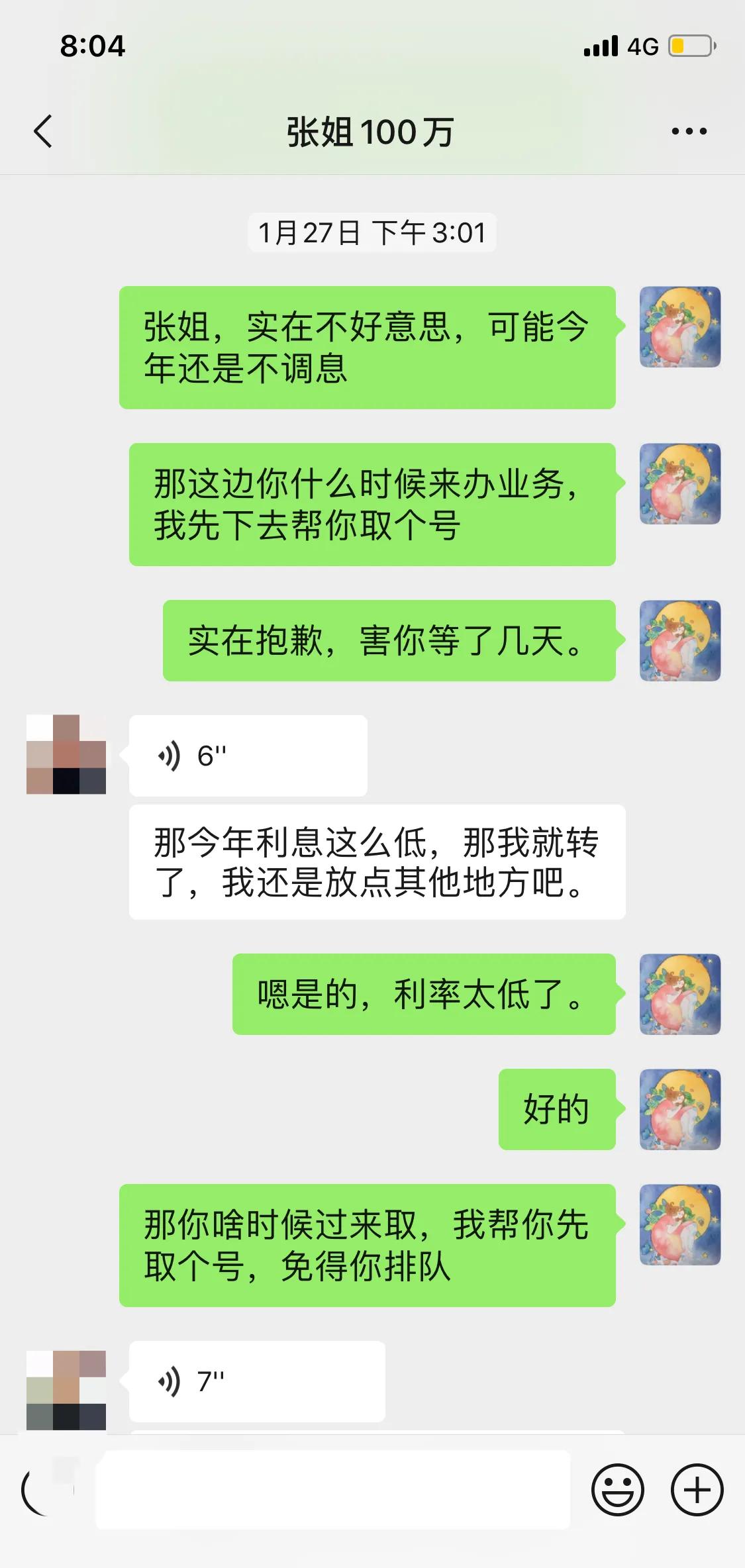Focus the message input field

point(332,1491)
